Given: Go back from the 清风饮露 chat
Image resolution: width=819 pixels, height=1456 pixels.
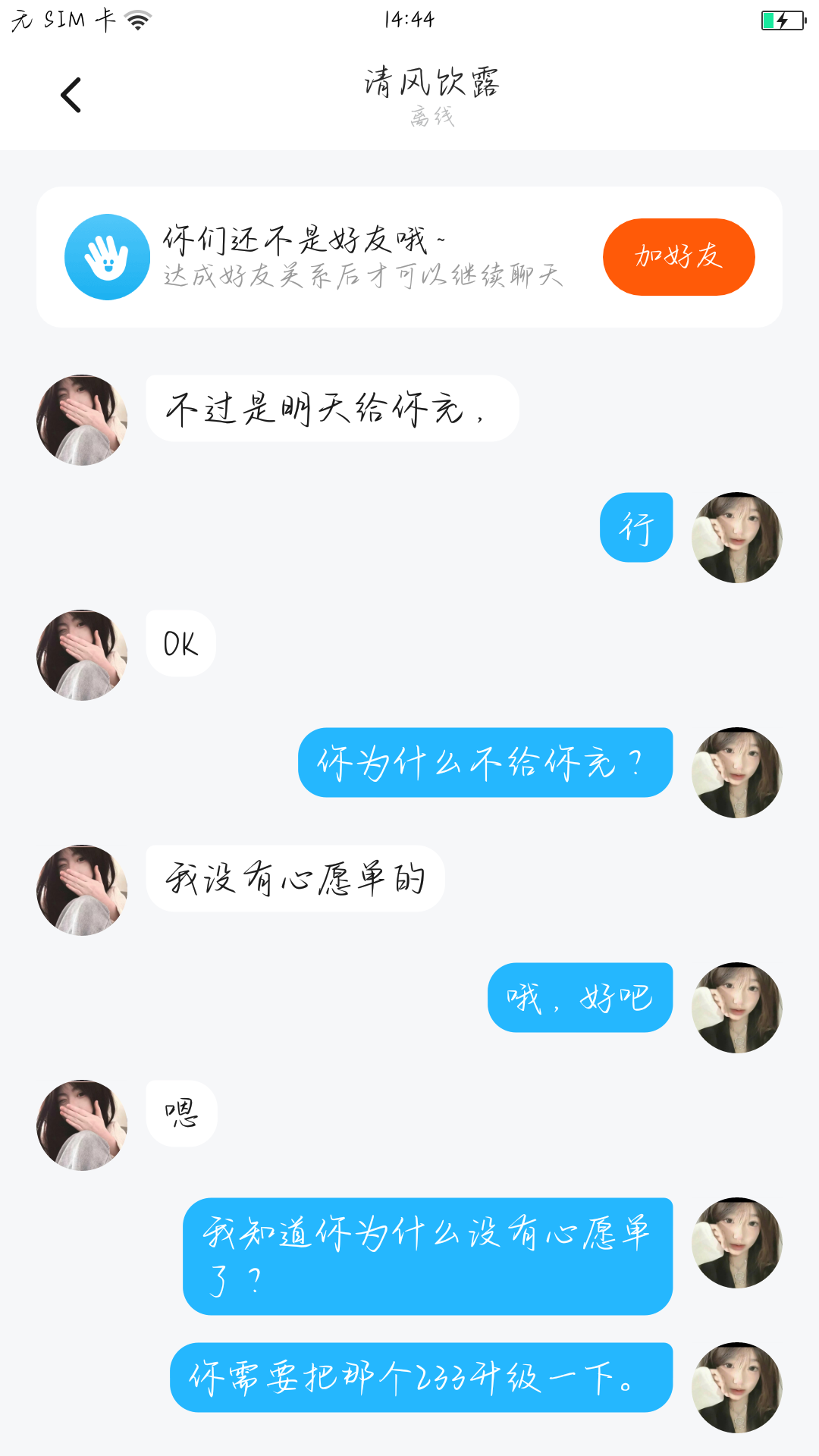Looking at the screenshot, I should [x=71, y=96].
